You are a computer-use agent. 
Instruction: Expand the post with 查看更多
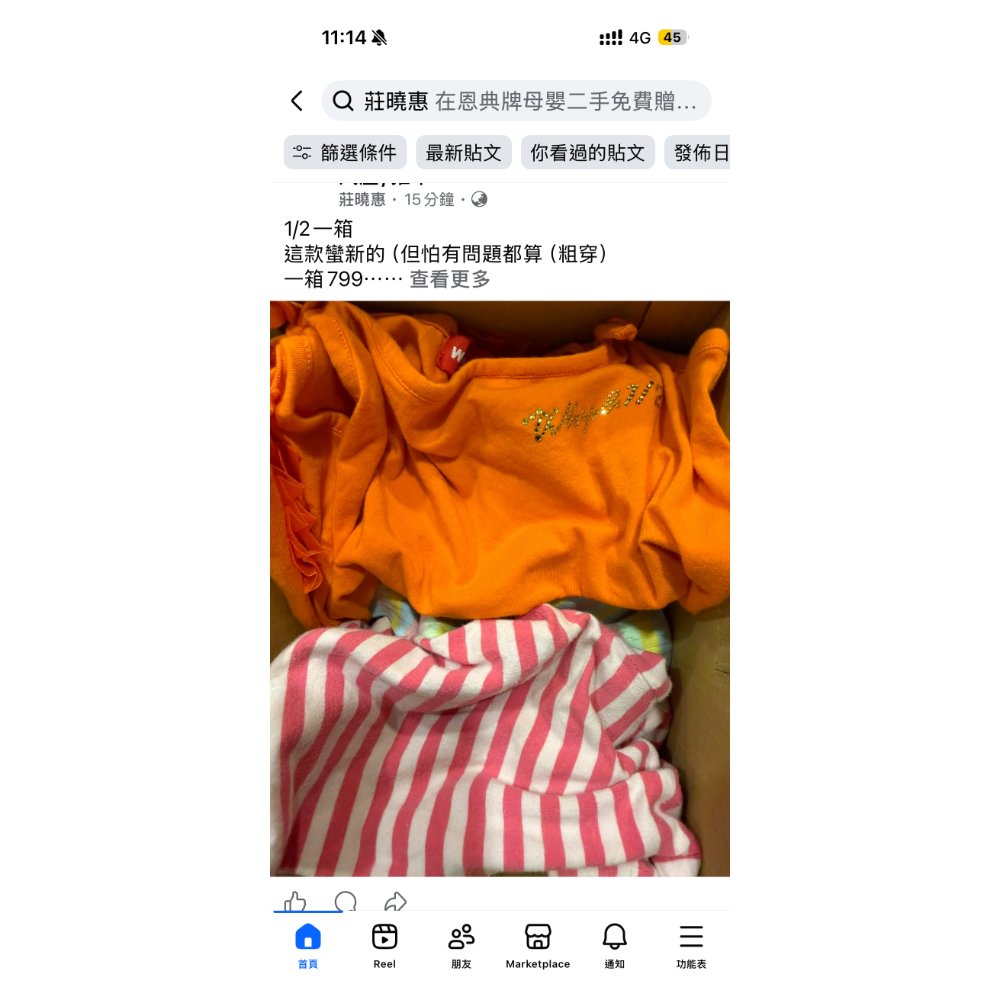point(450,280)
